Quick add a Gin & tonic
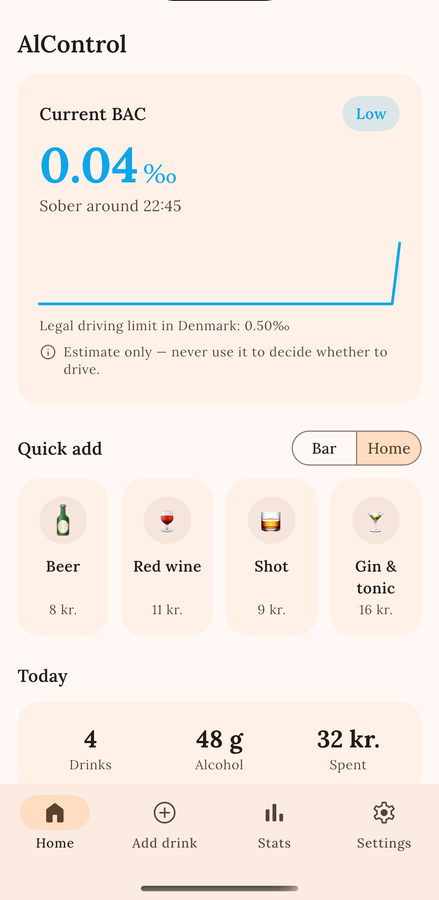This screenshot has width=439, height=900. (x=376, y=557)
